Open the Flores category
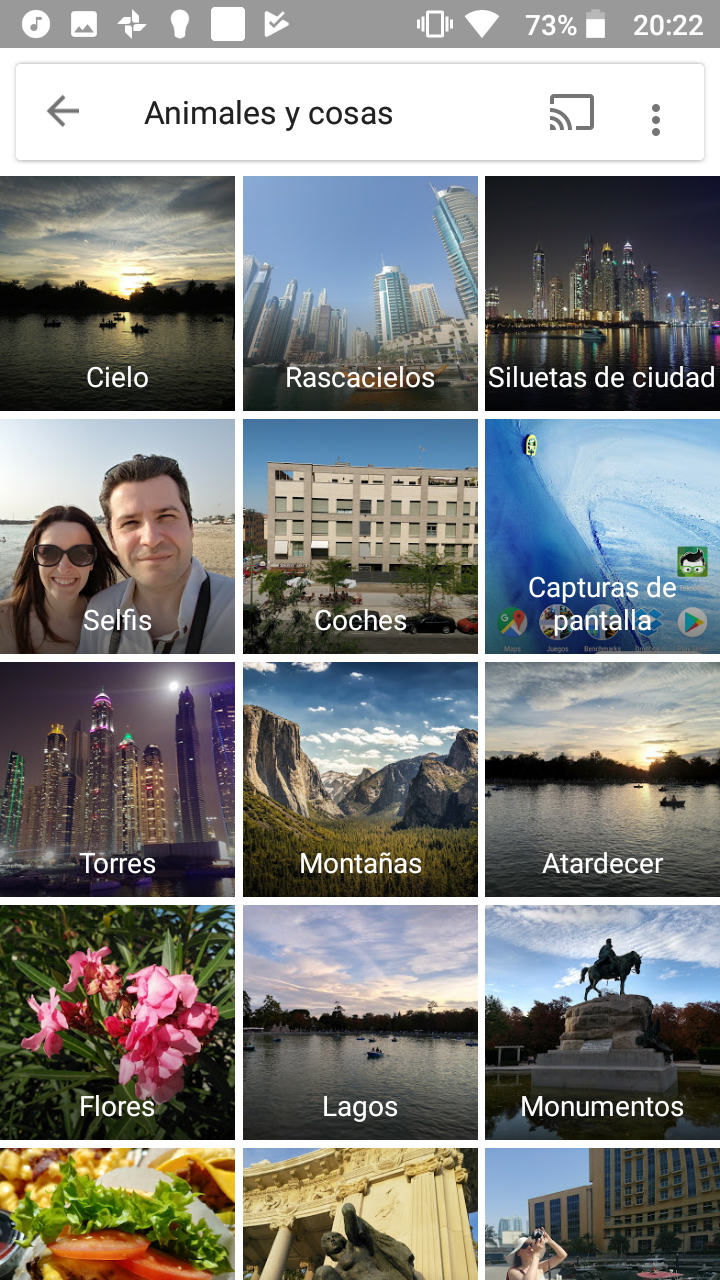This screenshot has height=1280, width=720. pos(117,1023)
